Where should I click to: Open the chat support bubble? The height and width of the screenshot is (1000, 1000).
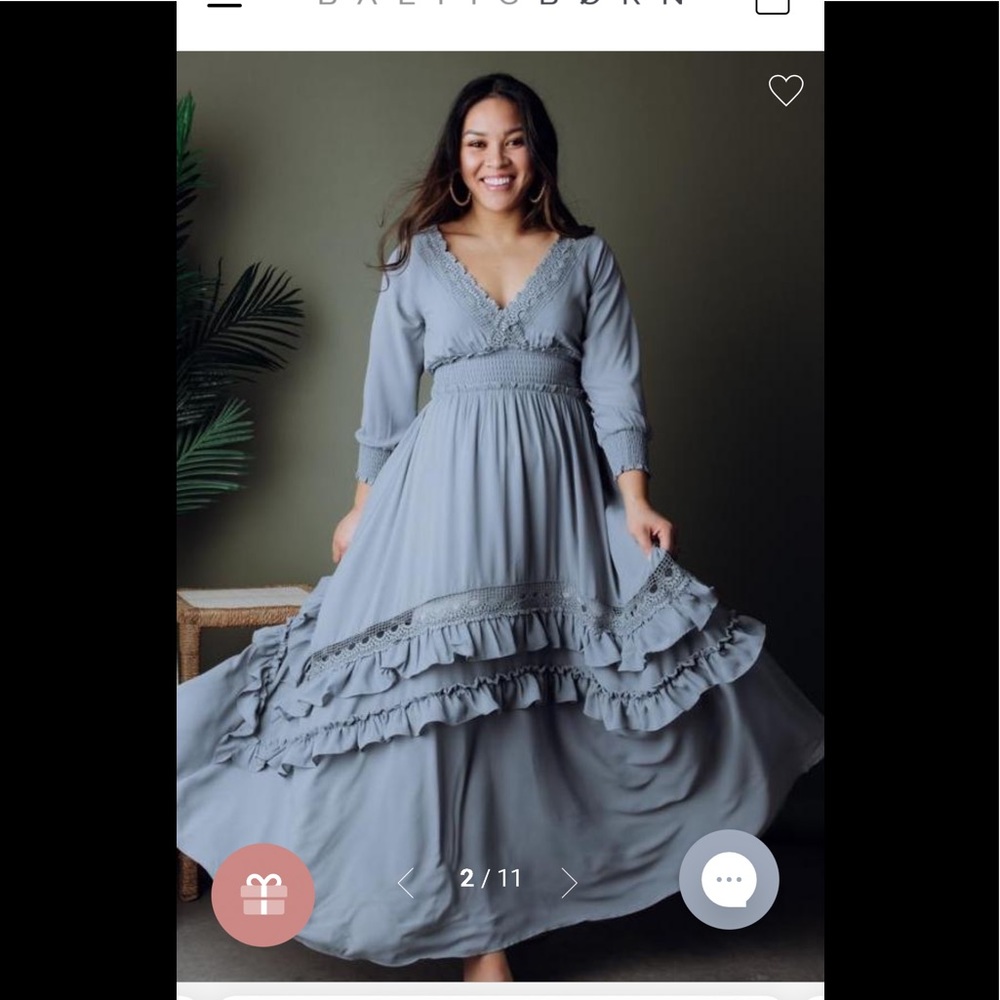(729, 879)
